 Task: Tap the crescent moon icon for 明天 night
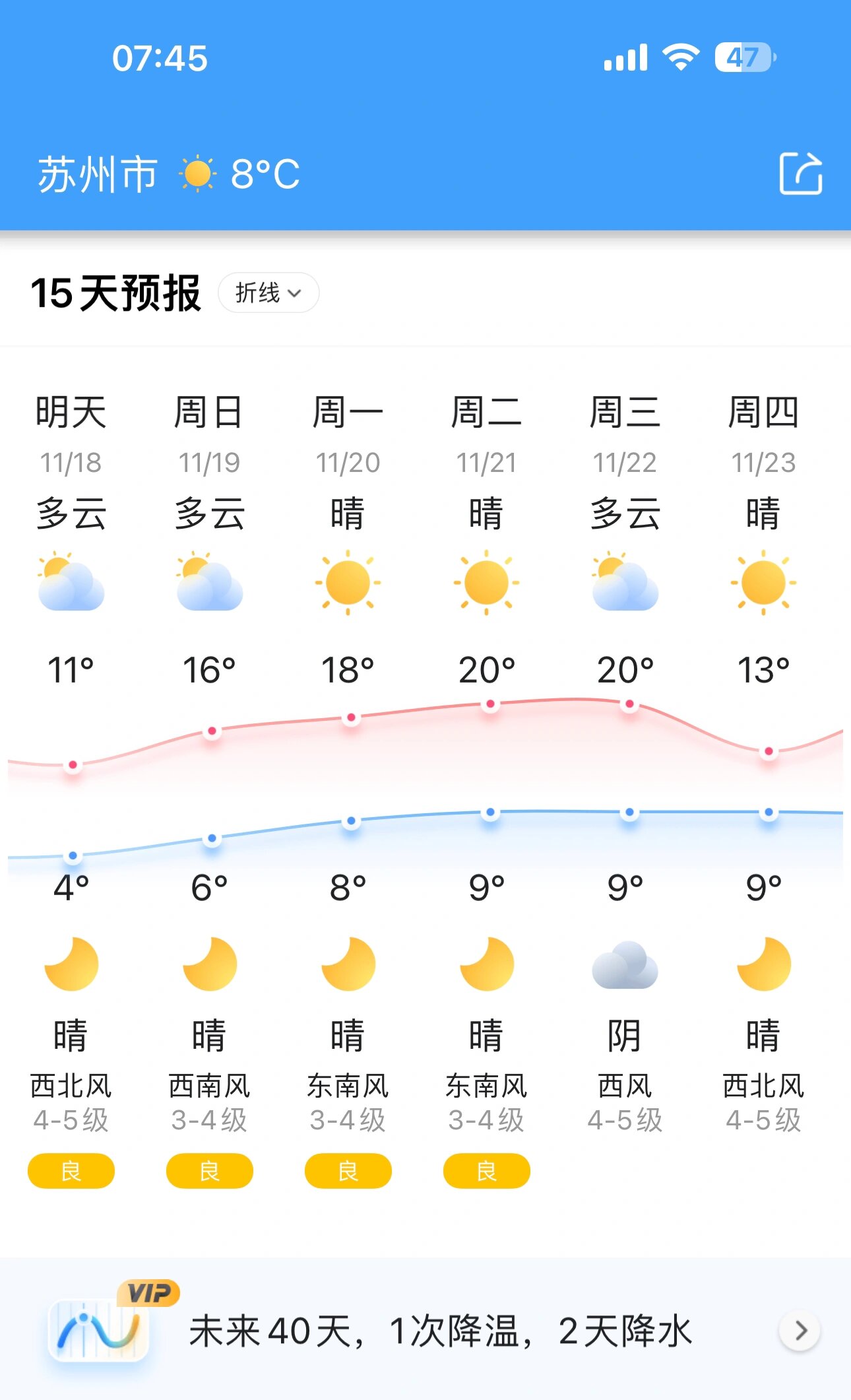click(x=71, y=964)
